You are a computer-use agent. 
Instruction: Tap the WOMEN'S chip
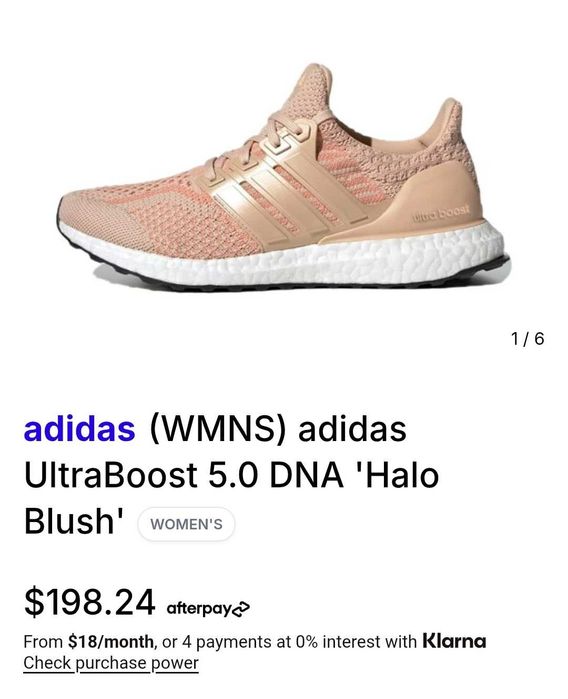[x=186, y=524]
